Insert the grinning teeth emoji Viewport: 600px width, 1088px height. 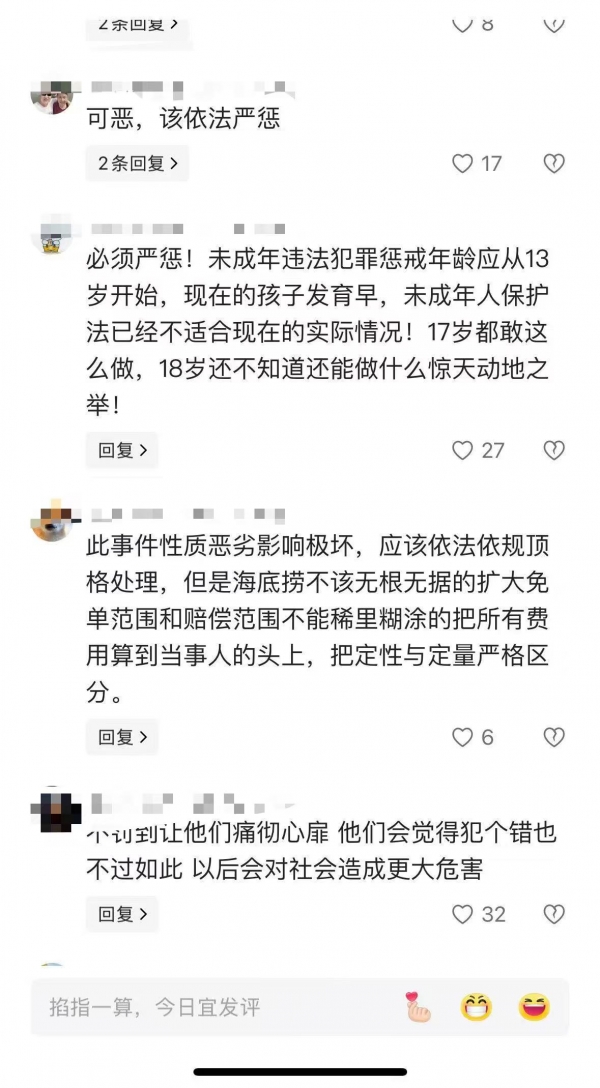pos(476,1007)
